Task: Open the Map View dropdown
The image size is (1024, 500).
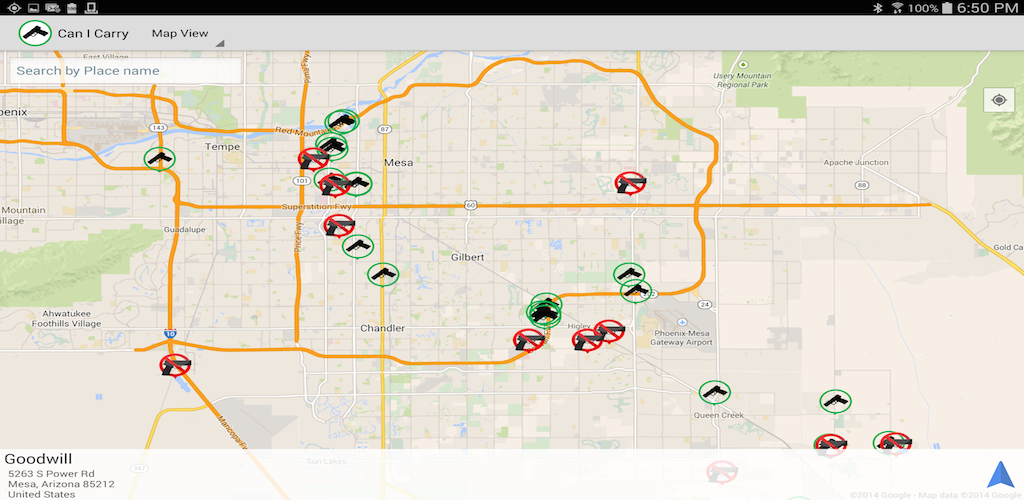Action: (x=186, y=34)
